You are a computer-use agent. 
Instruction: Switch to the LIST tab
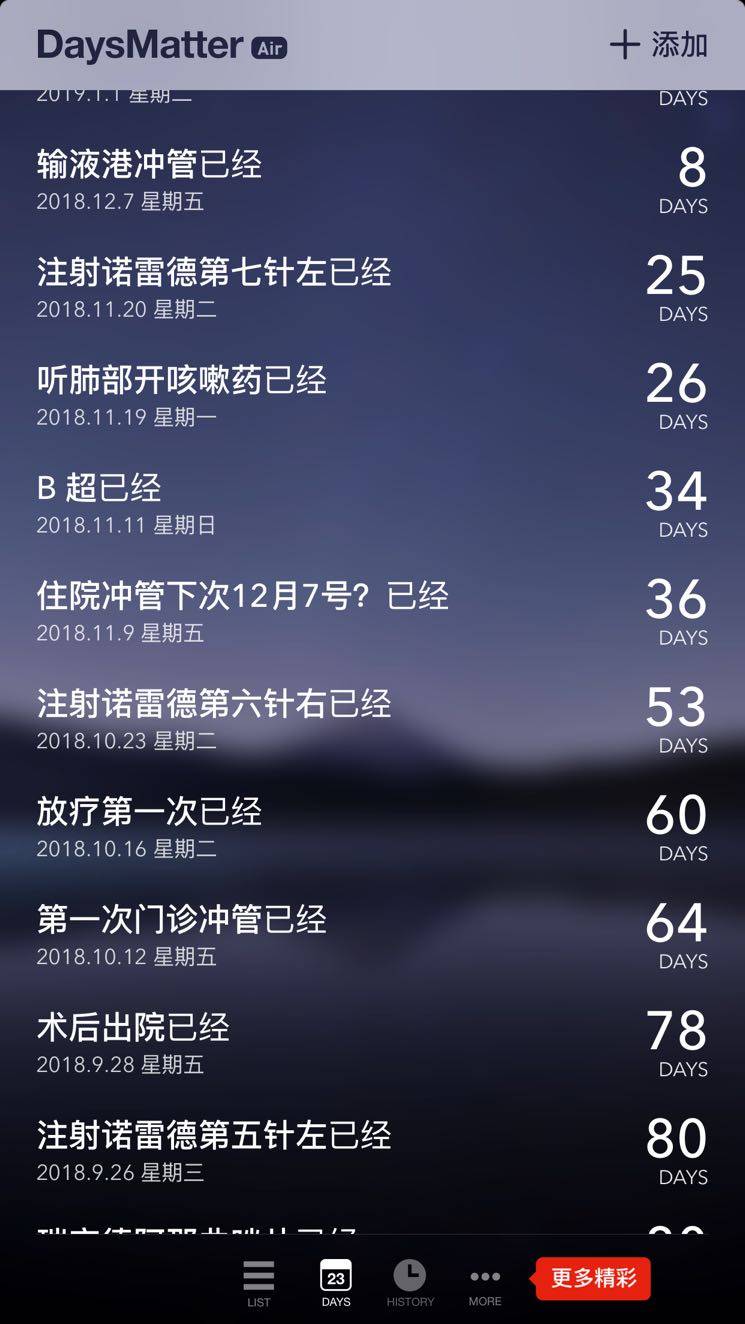point(258,1282)
